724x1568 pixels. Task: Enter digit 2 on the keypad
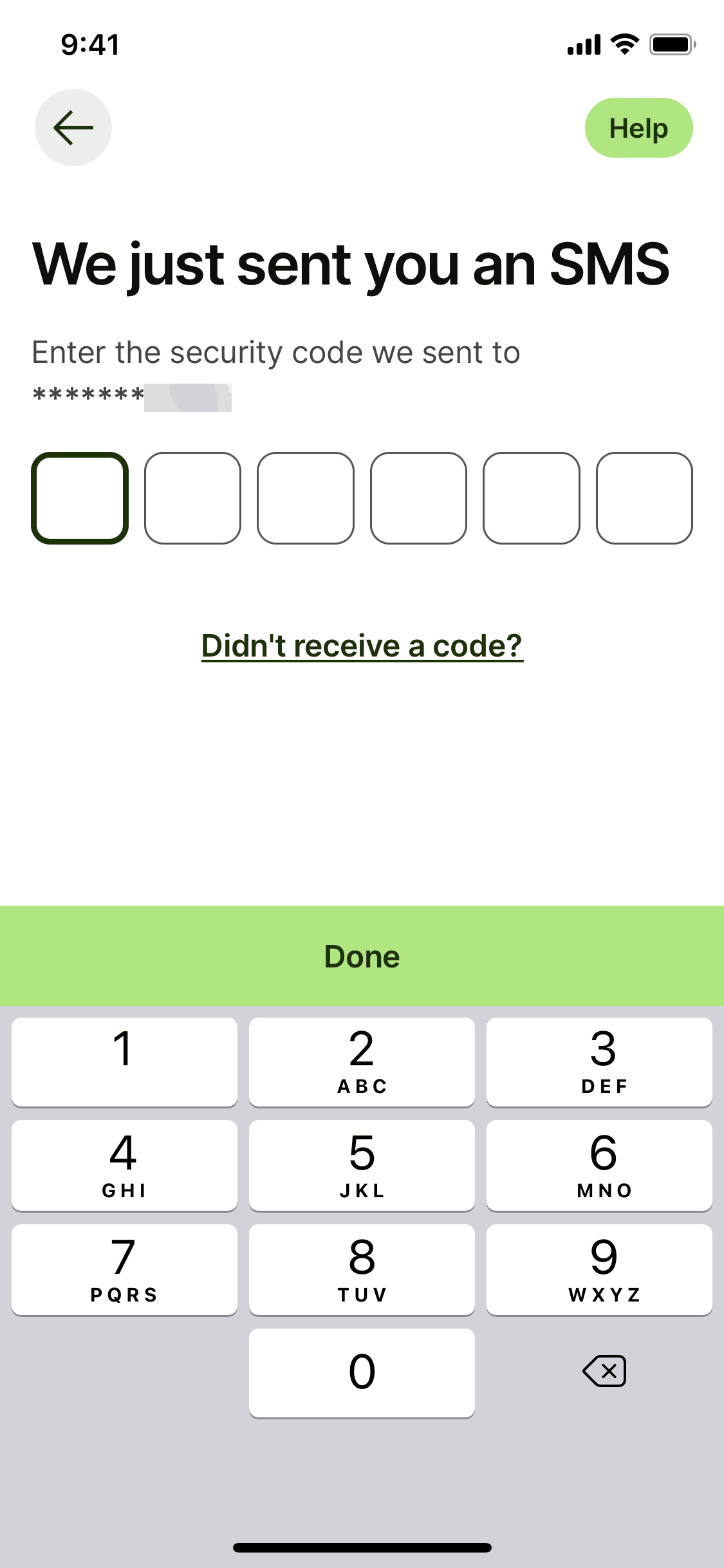(362, 1062)
